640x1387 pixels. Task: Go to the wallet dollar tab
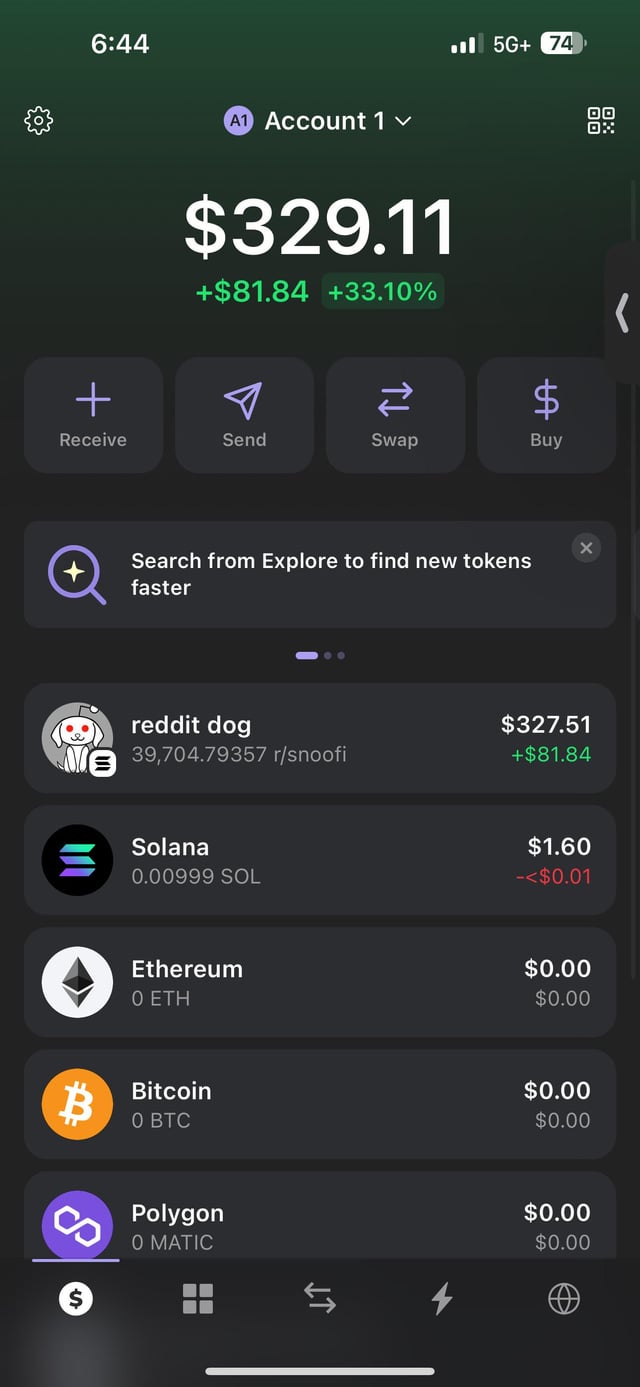[x=76, y=1299]
